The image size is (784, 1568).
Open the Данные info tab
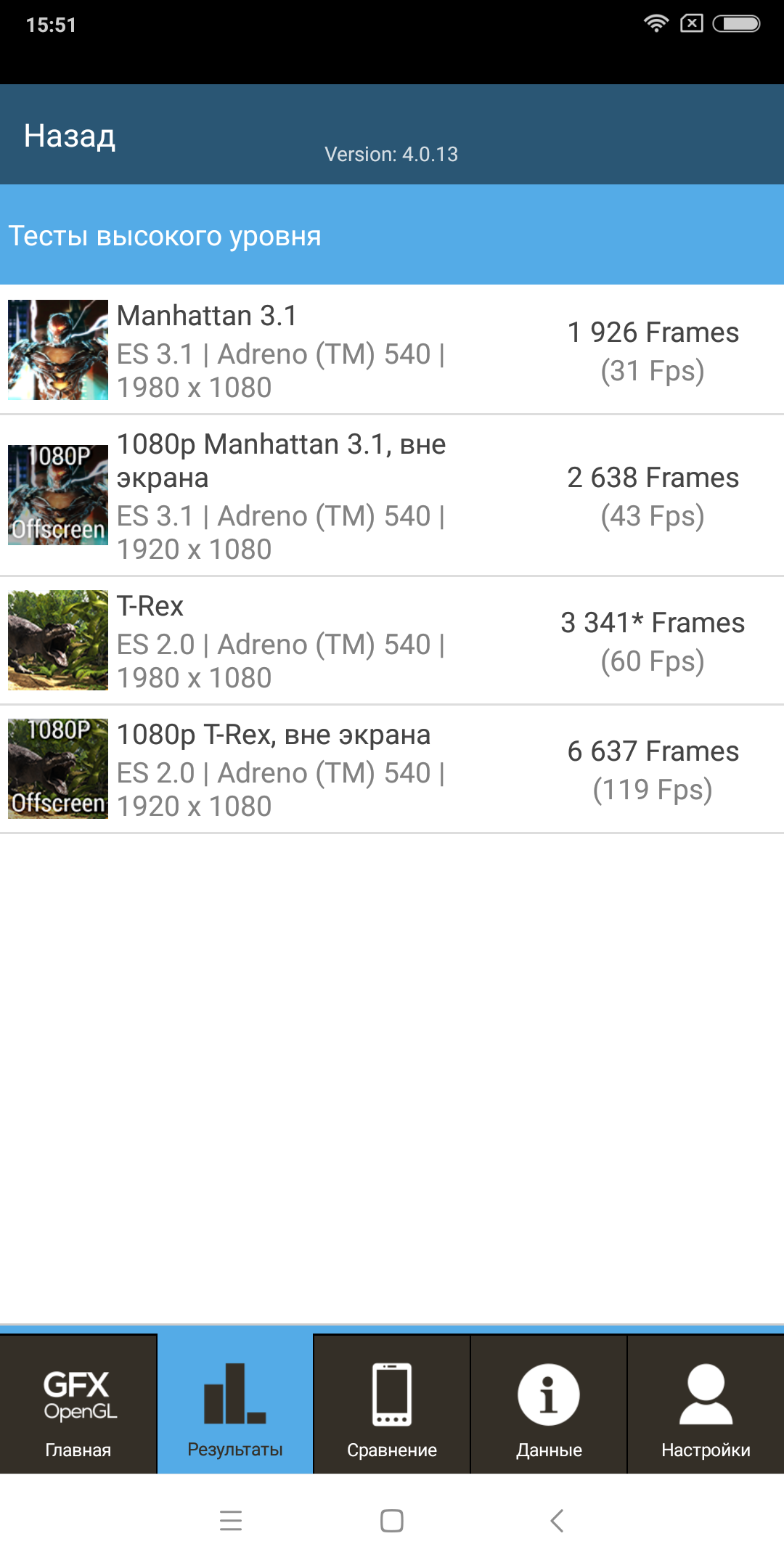pos(549,1405)
